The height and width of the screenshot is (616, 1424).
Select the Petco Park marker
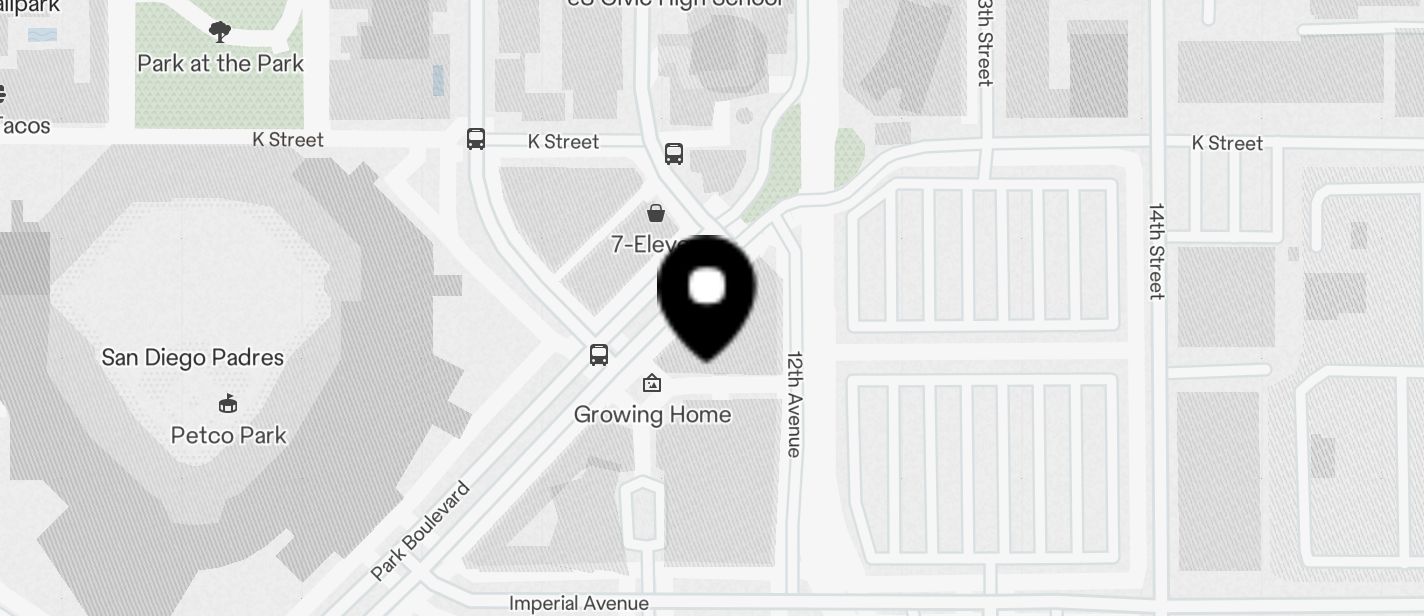tap(228, 404)
